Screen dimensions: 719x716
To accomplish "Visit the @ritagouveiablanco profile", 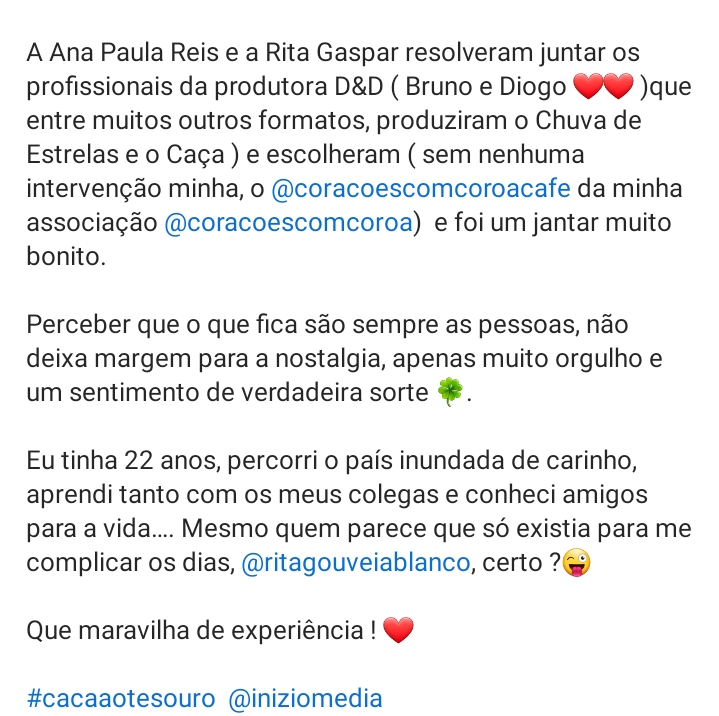I will pos(355,563).
